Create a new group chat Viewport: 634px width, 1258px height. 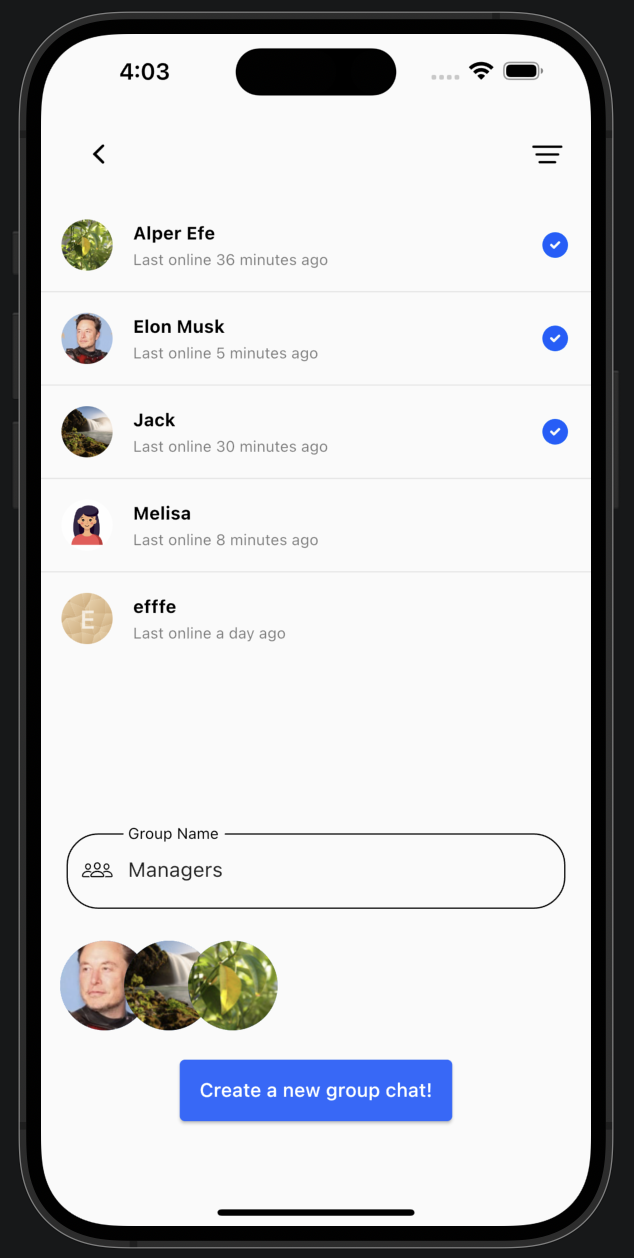(316, 1090)
